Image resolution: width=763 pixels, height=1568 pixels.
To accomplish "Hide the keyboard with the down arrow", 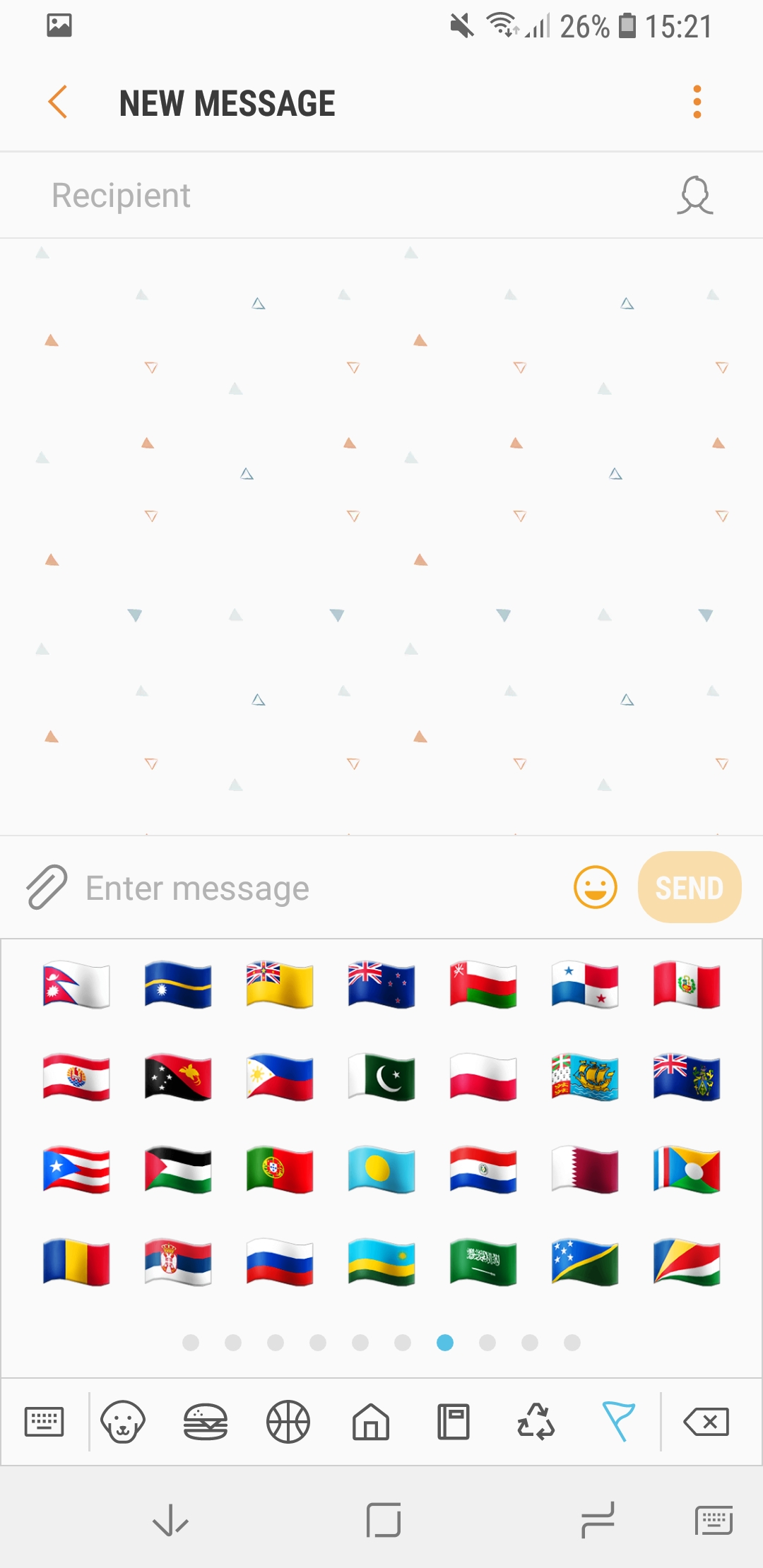I will (x=171, y=1520).
